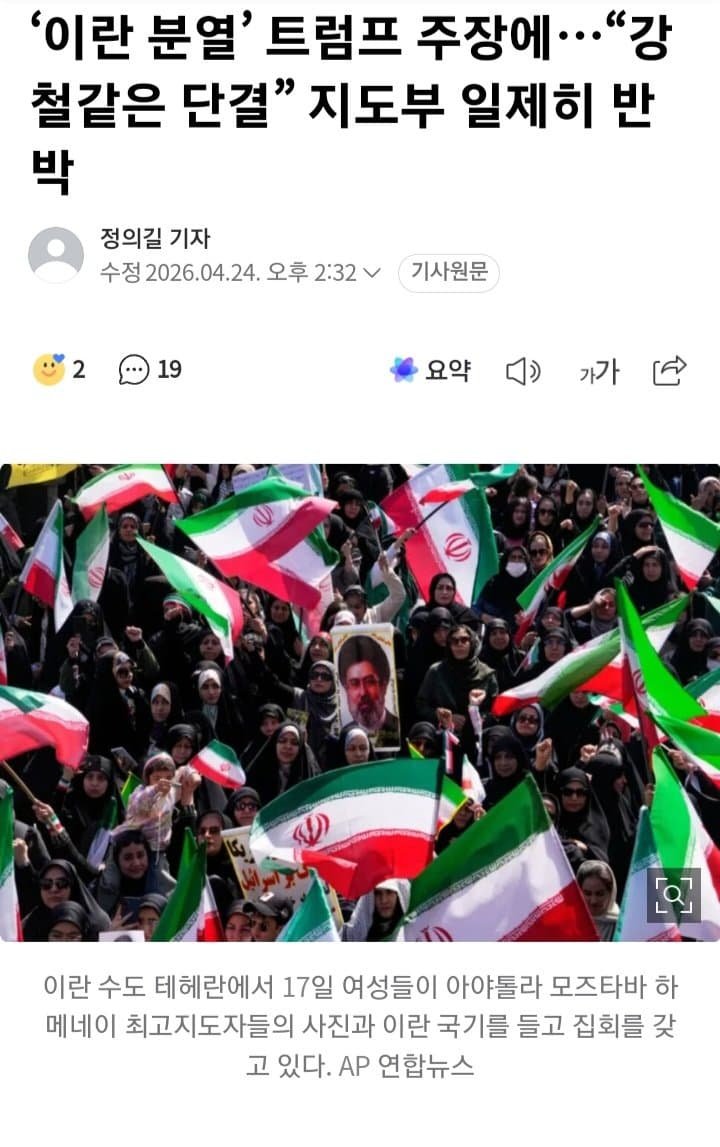Change the font size with 가가
Viewport: 720px width, 1147px height.
tap(599, 372)
